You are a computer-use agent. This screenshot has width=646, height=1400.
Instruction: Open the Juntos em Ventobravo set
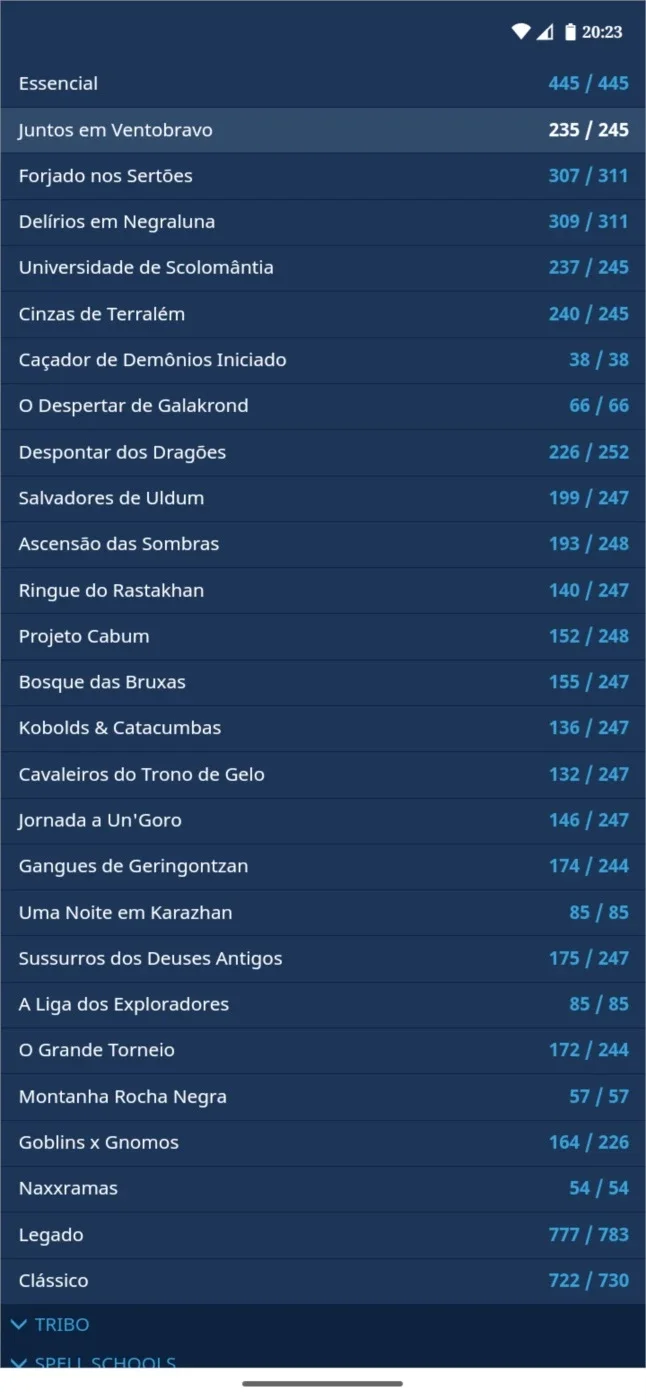(323, 130)
